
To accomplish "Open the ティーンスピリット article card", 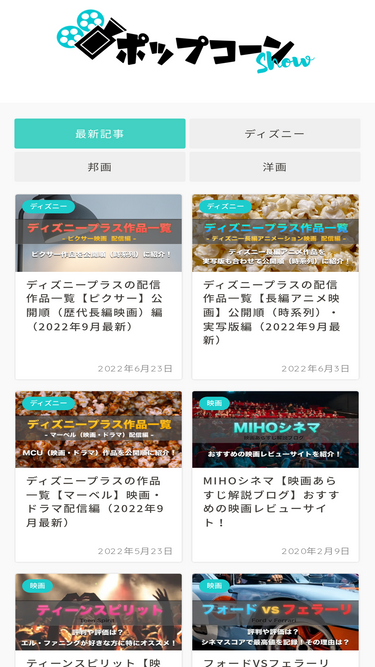I will (99, 620).
